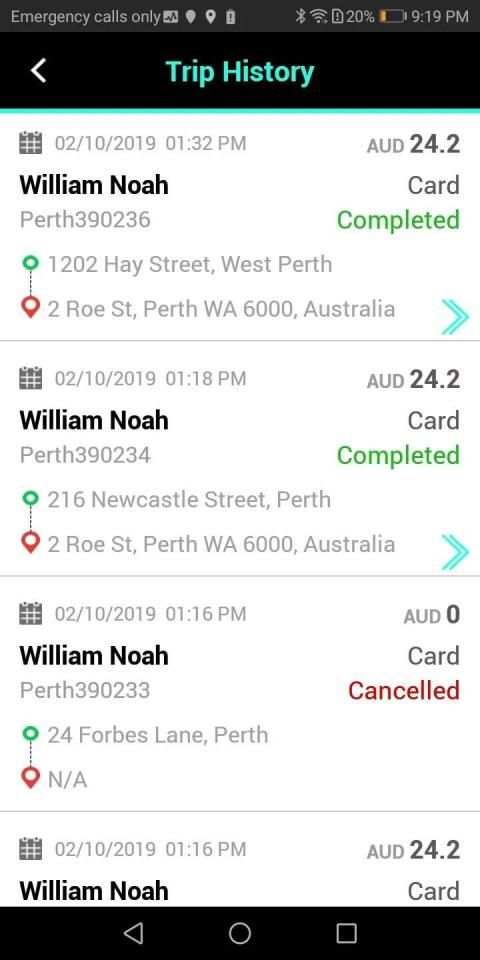This screenshot has height=960, width=480.
Task: Tap the double arrow on the Newcastle Street trip
Action: pos(455,552)
